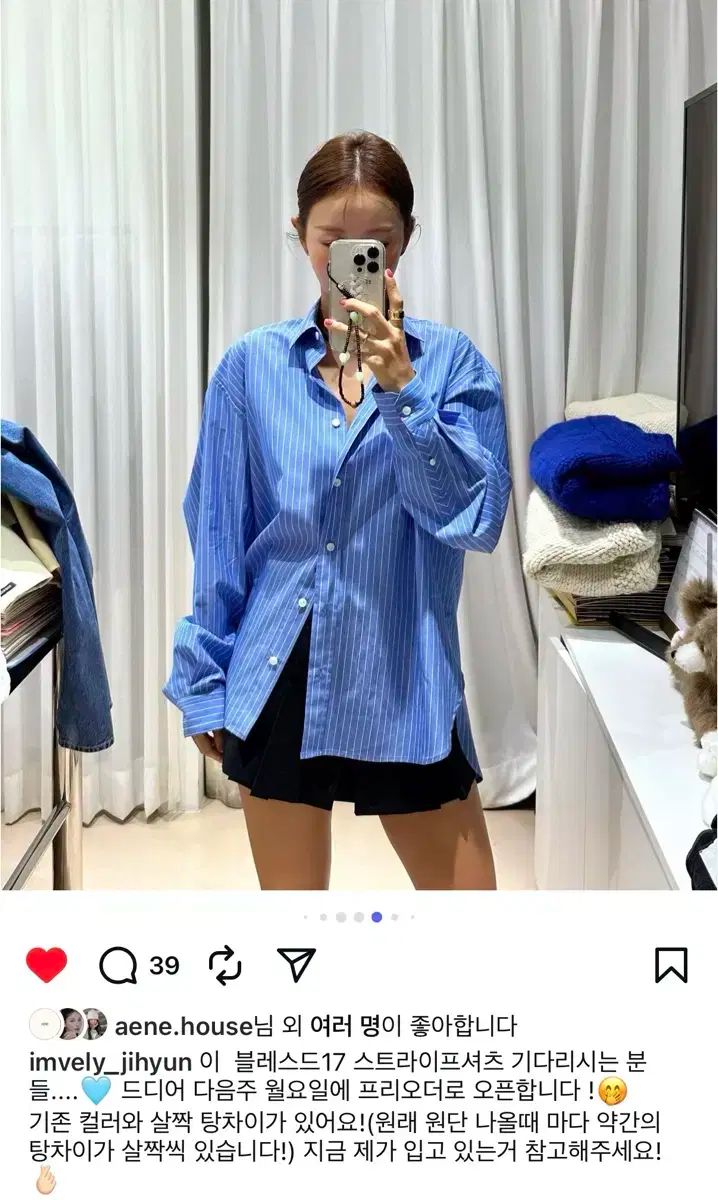Unlike the post with the red heart

coord(46,965)
